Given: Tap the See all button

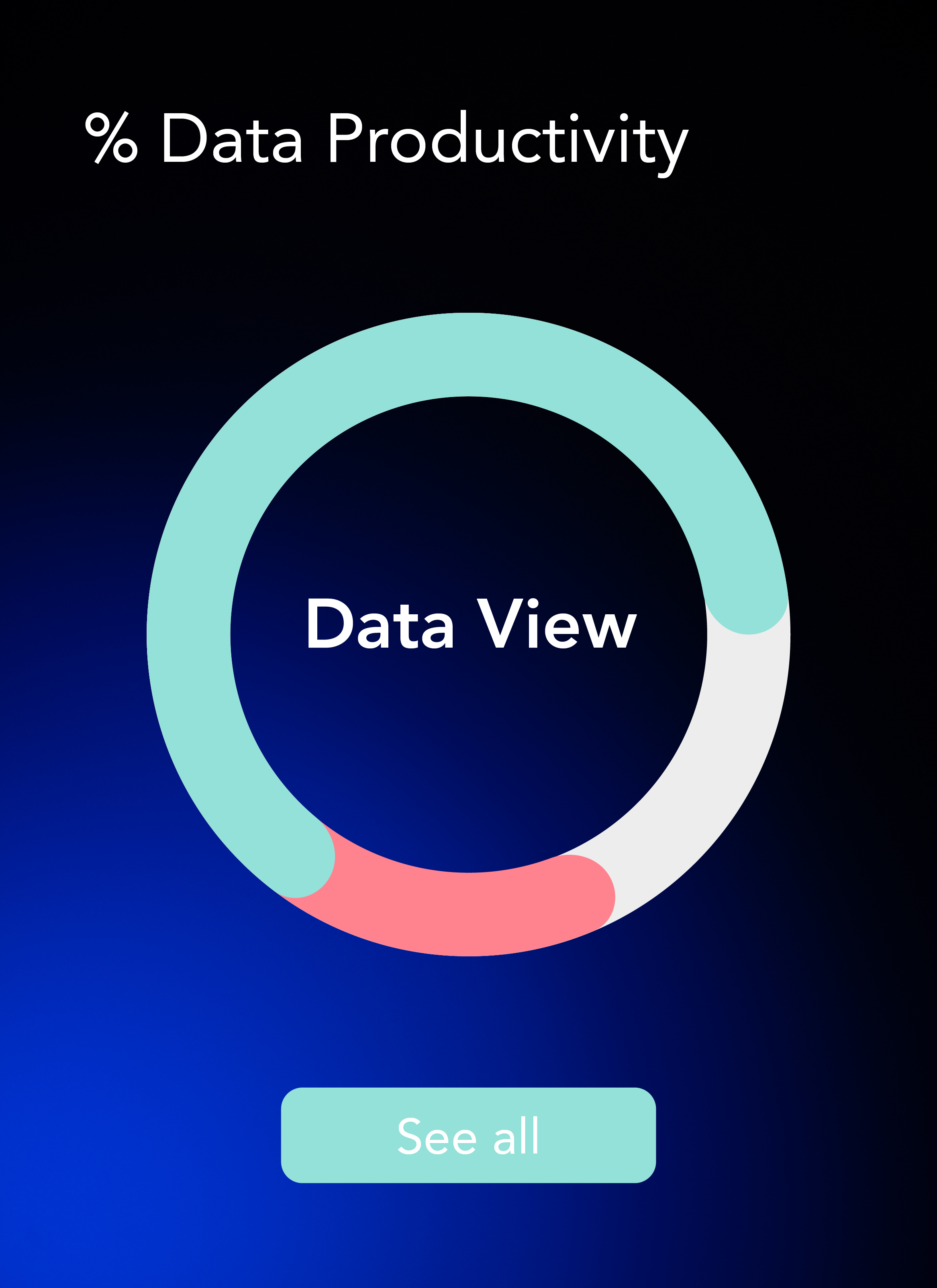Looking at the screenshot, I should pyautogui.click(x=468, y=1135).
